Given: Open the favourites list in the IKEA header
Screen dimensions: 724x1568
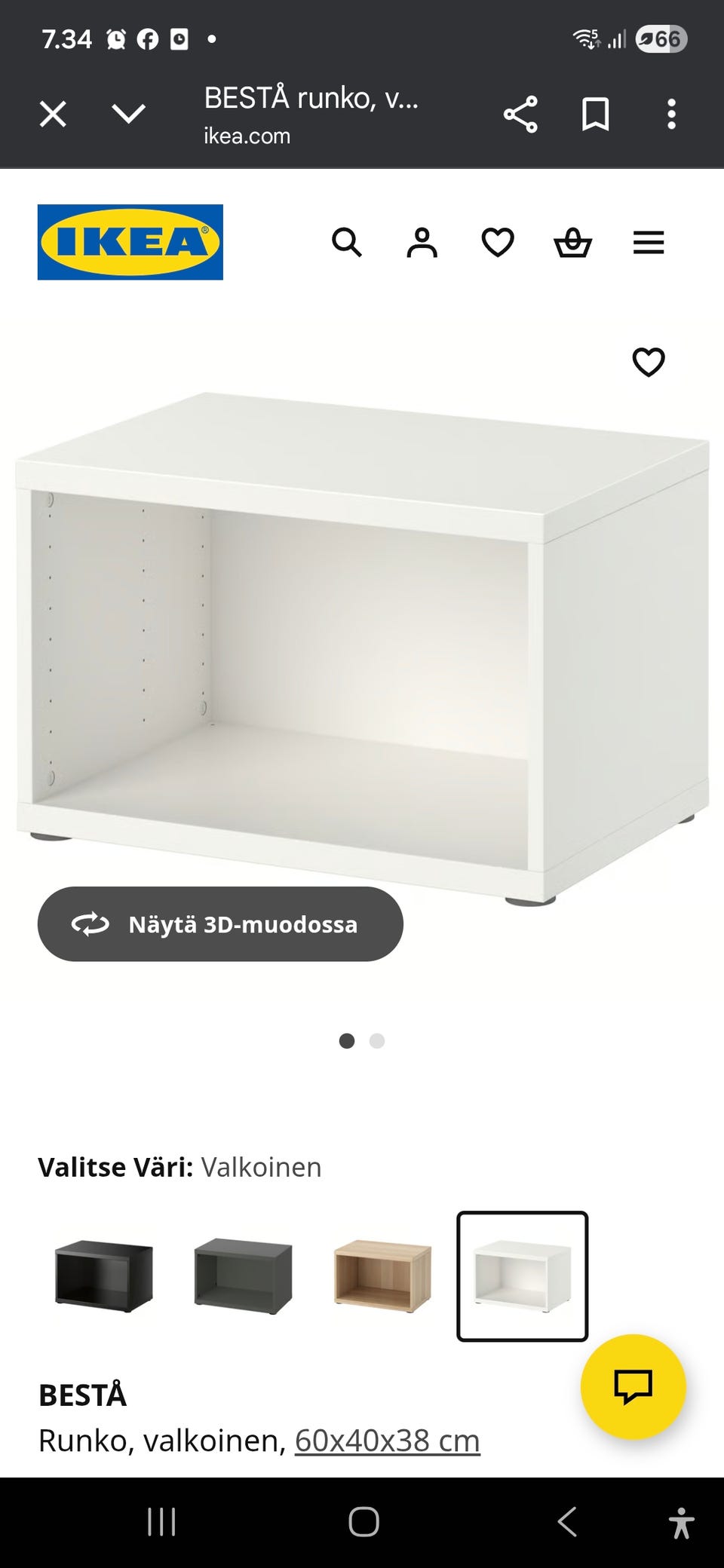Looking at the screenshot, I should [x=498, y=243].
